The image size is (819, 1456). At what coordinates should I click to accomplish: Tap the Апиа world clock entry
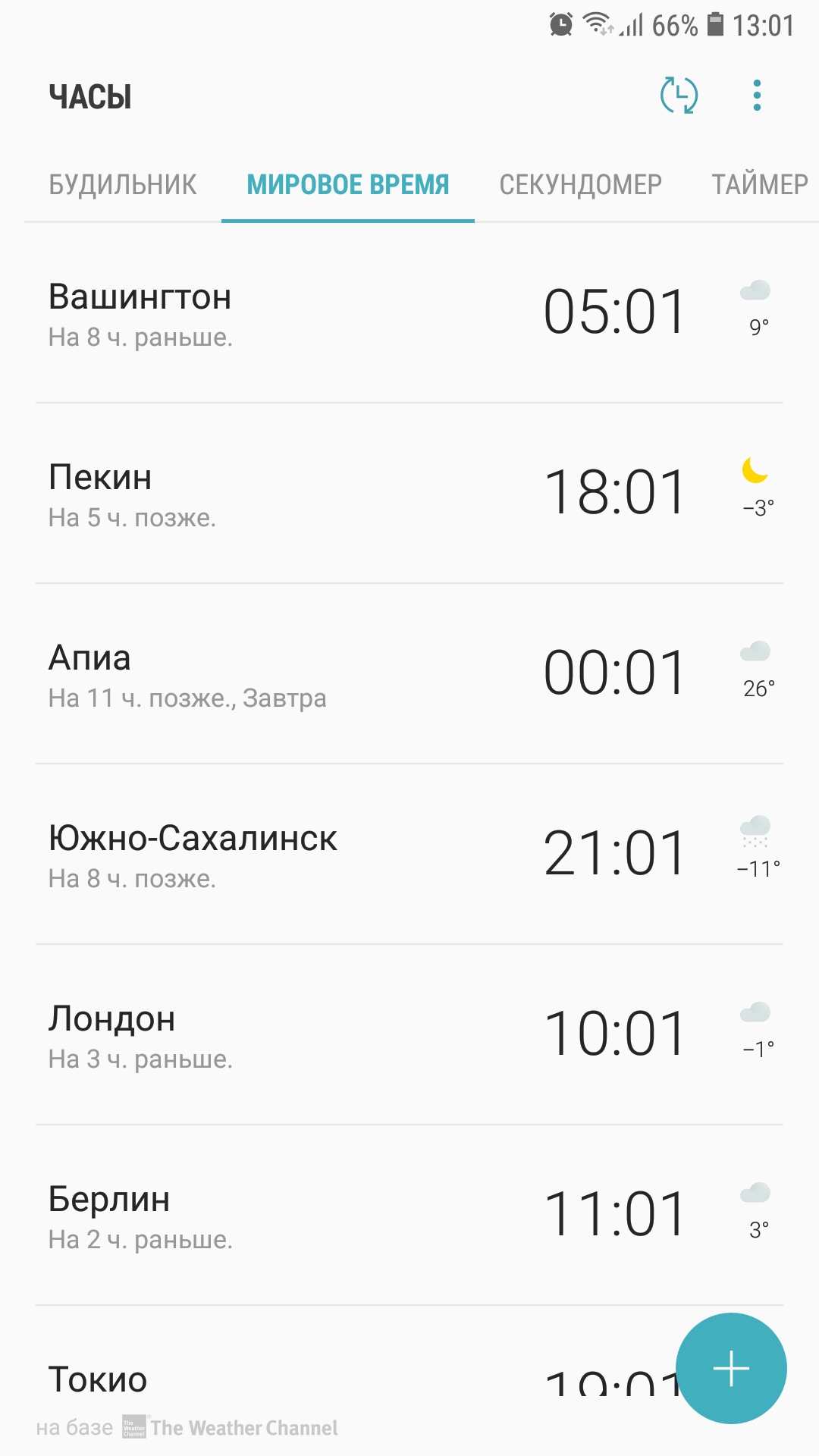(409, 673)
